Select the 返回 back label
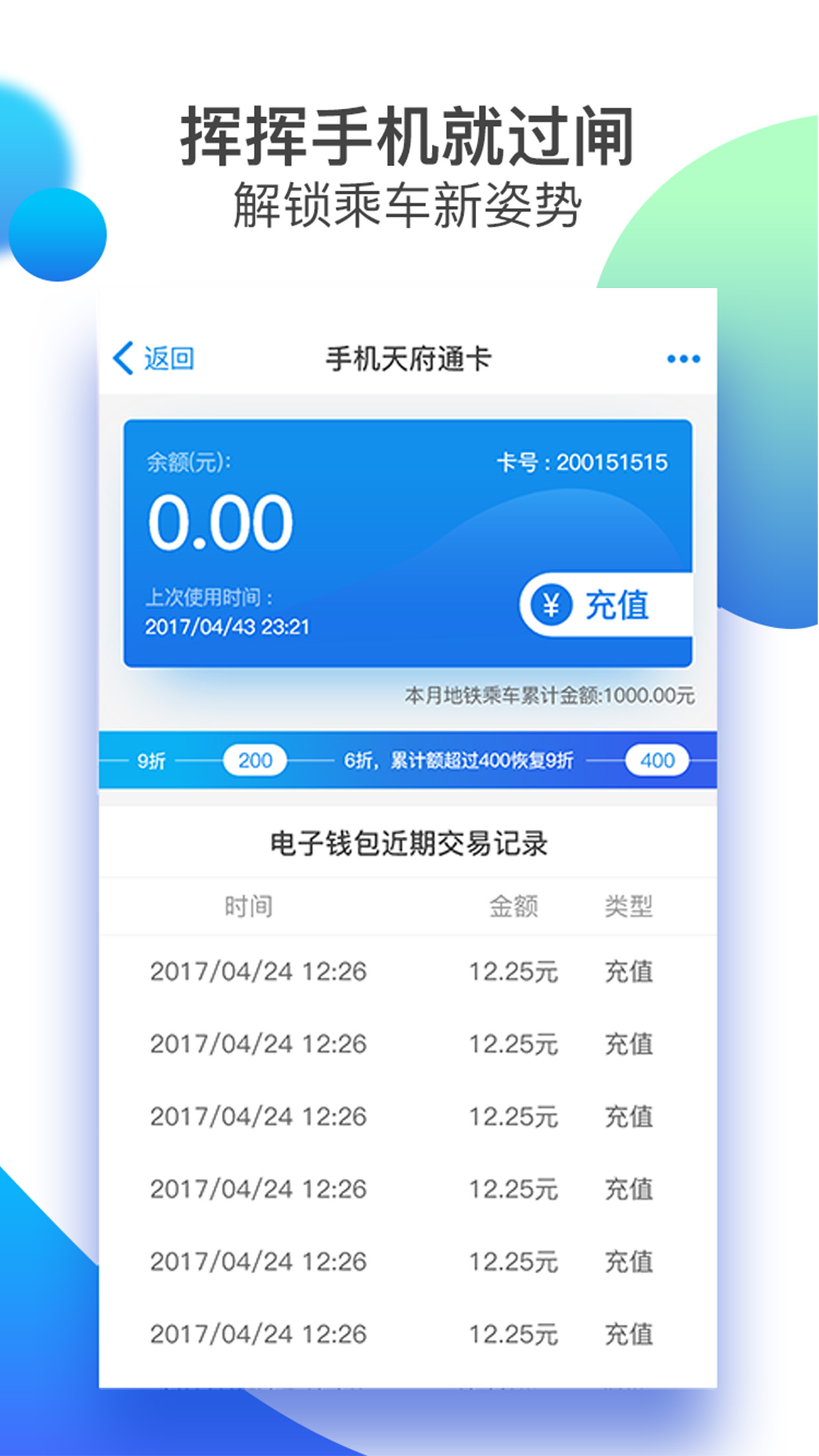The height and width of the screenshot is (1456, 819). click(x=167, y=357)
